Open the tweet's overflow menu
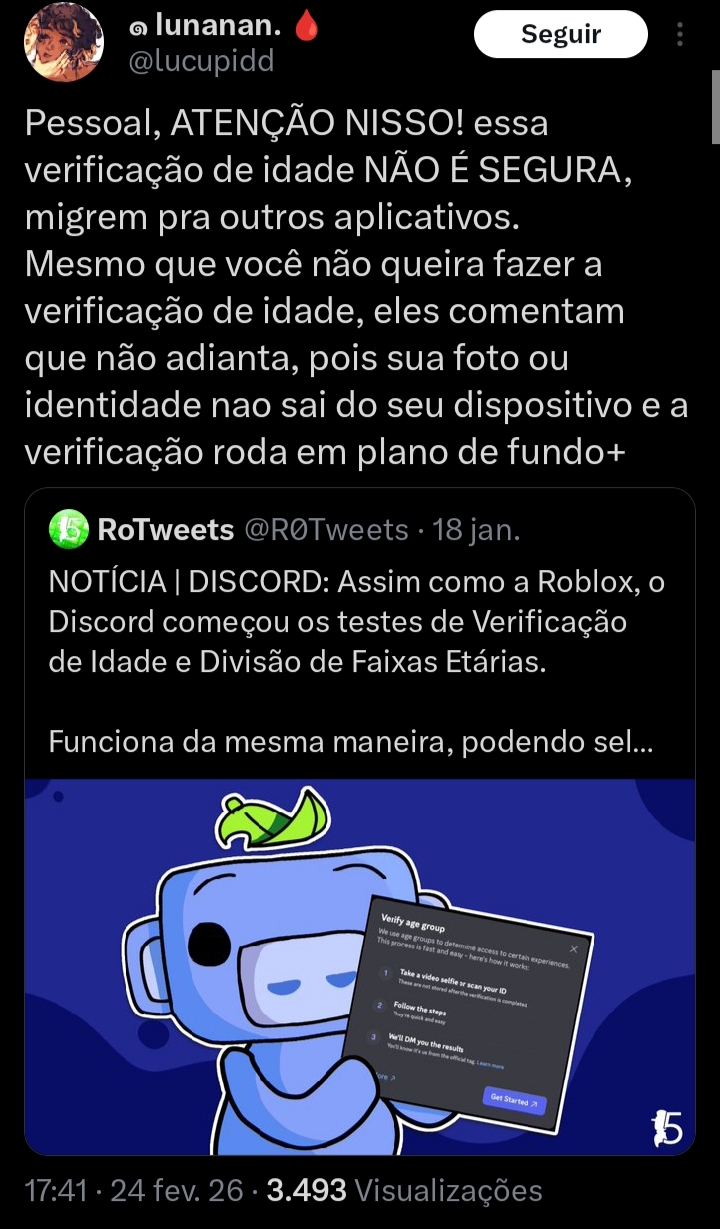This screenshot has height=1229, width=720. tap(680, 35)
